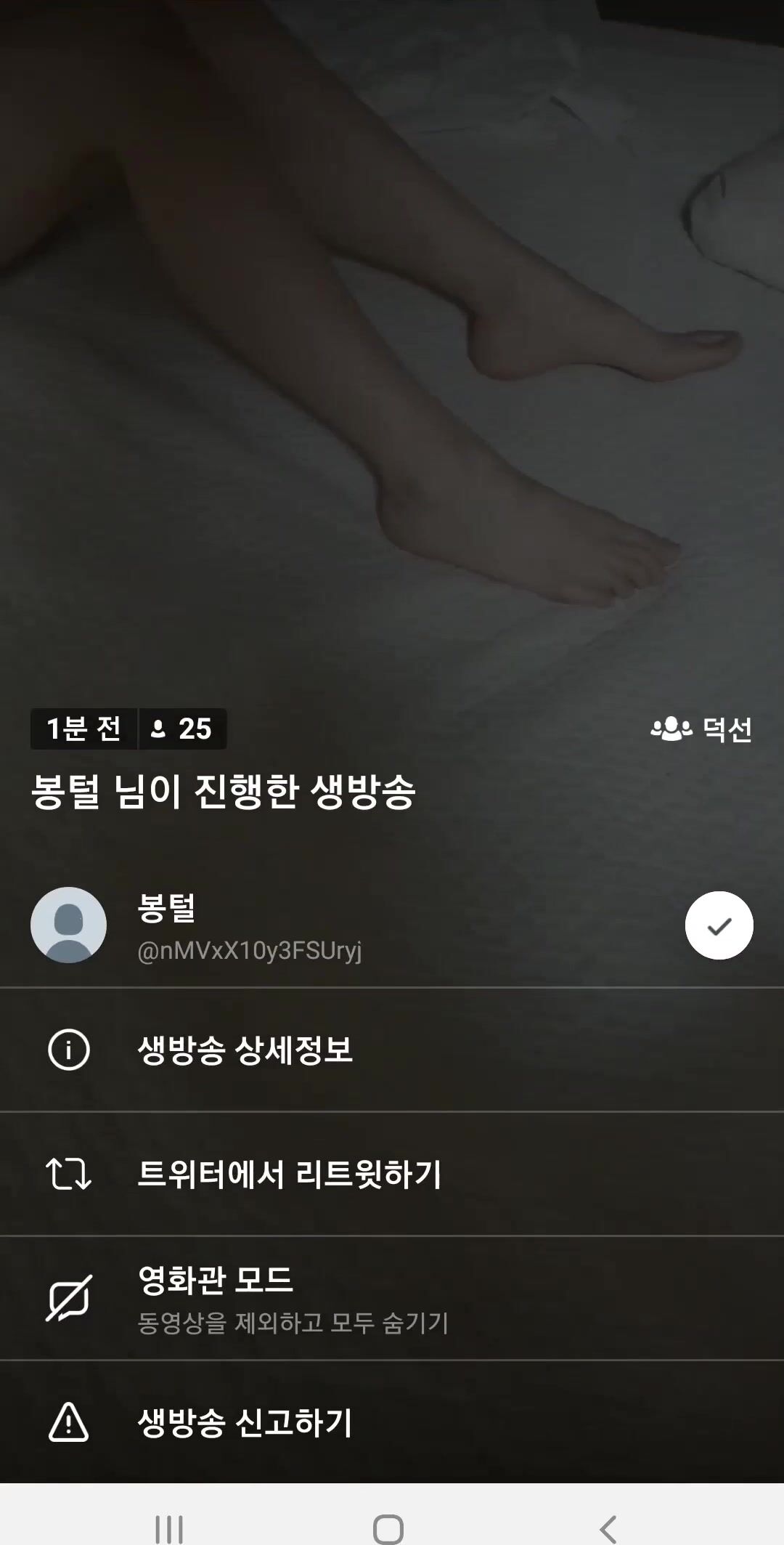Screen dimensions: 784x1545
Task: Open recent apps from the navigation bar
Action: pyautogui.click(x=169, y=1529)
